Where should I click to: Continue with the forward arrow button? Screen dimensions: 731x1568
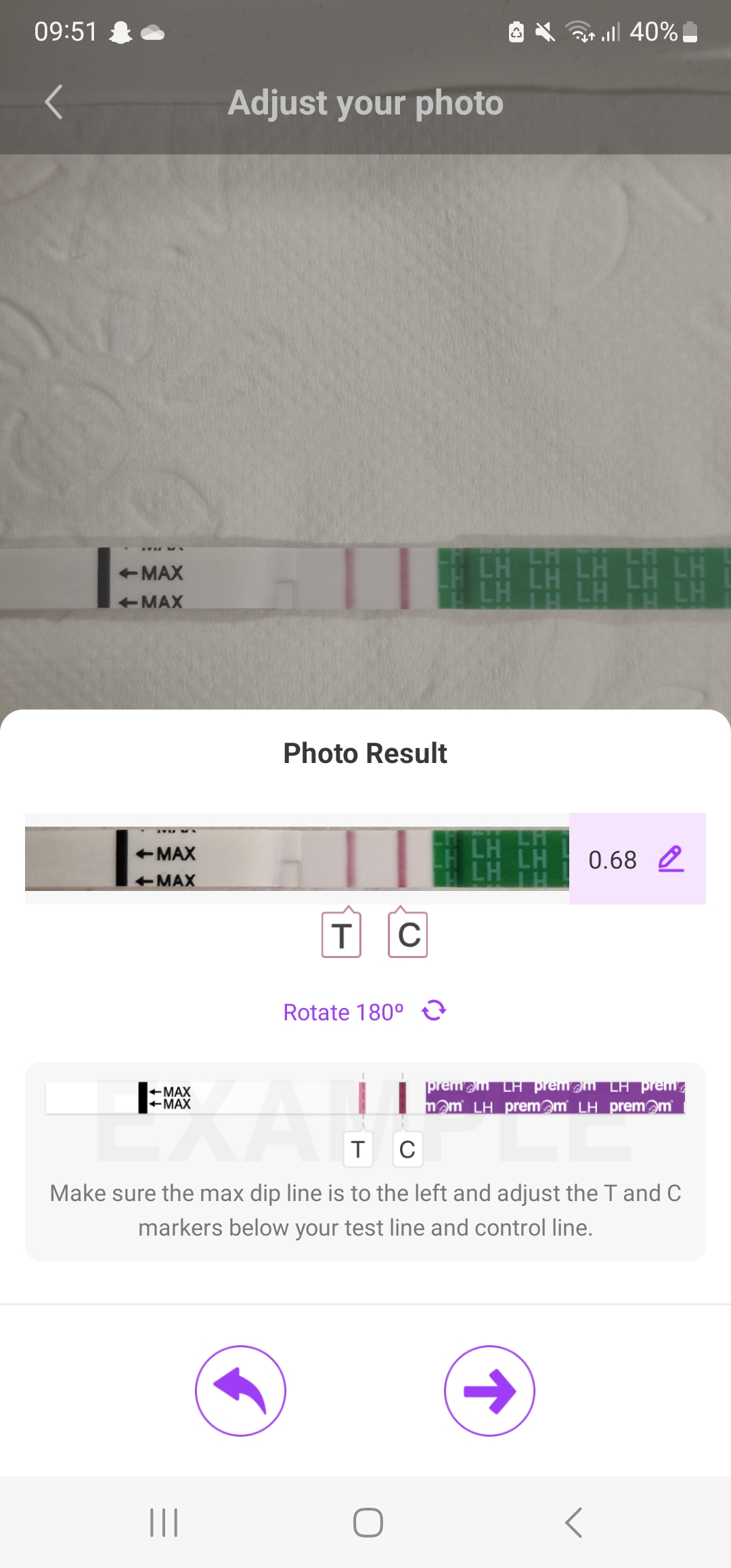489,1391
